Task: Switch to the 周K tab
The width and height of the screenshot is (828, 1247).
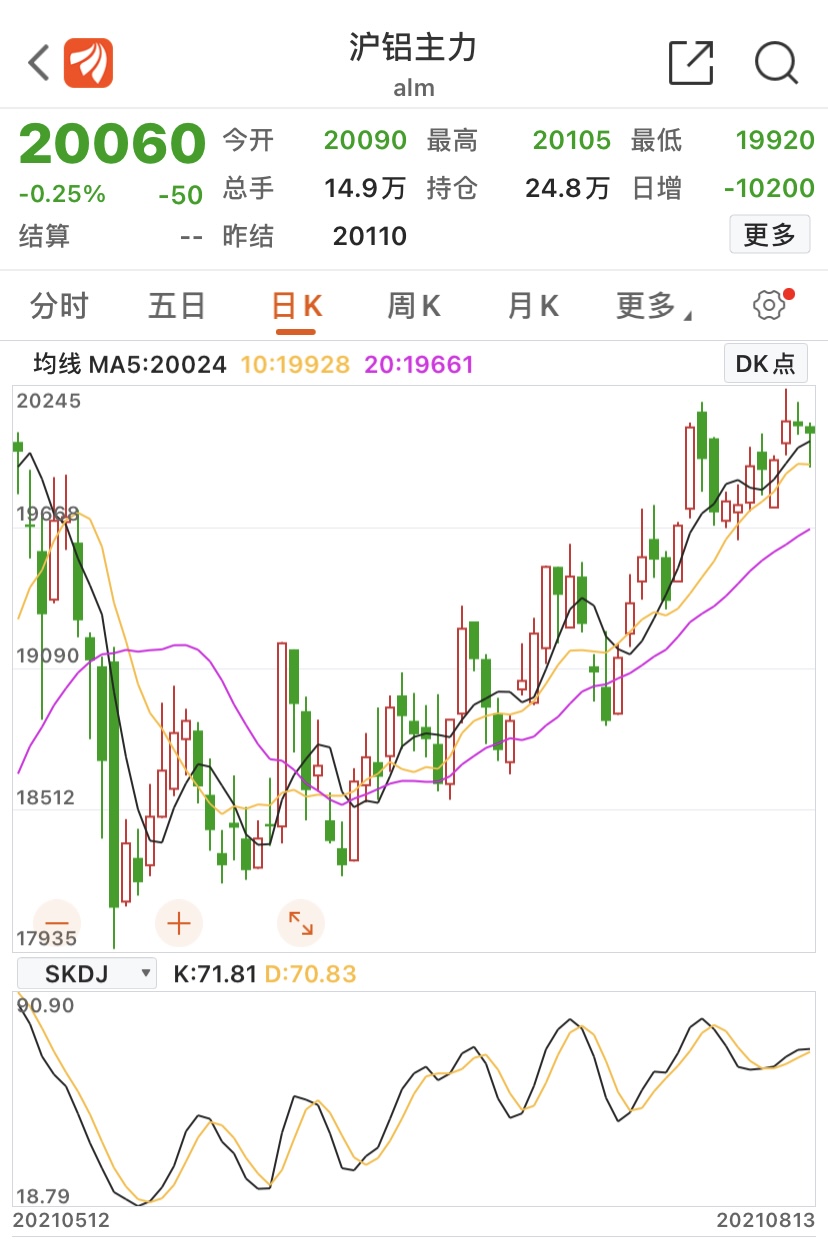Action: click(414, 306)
